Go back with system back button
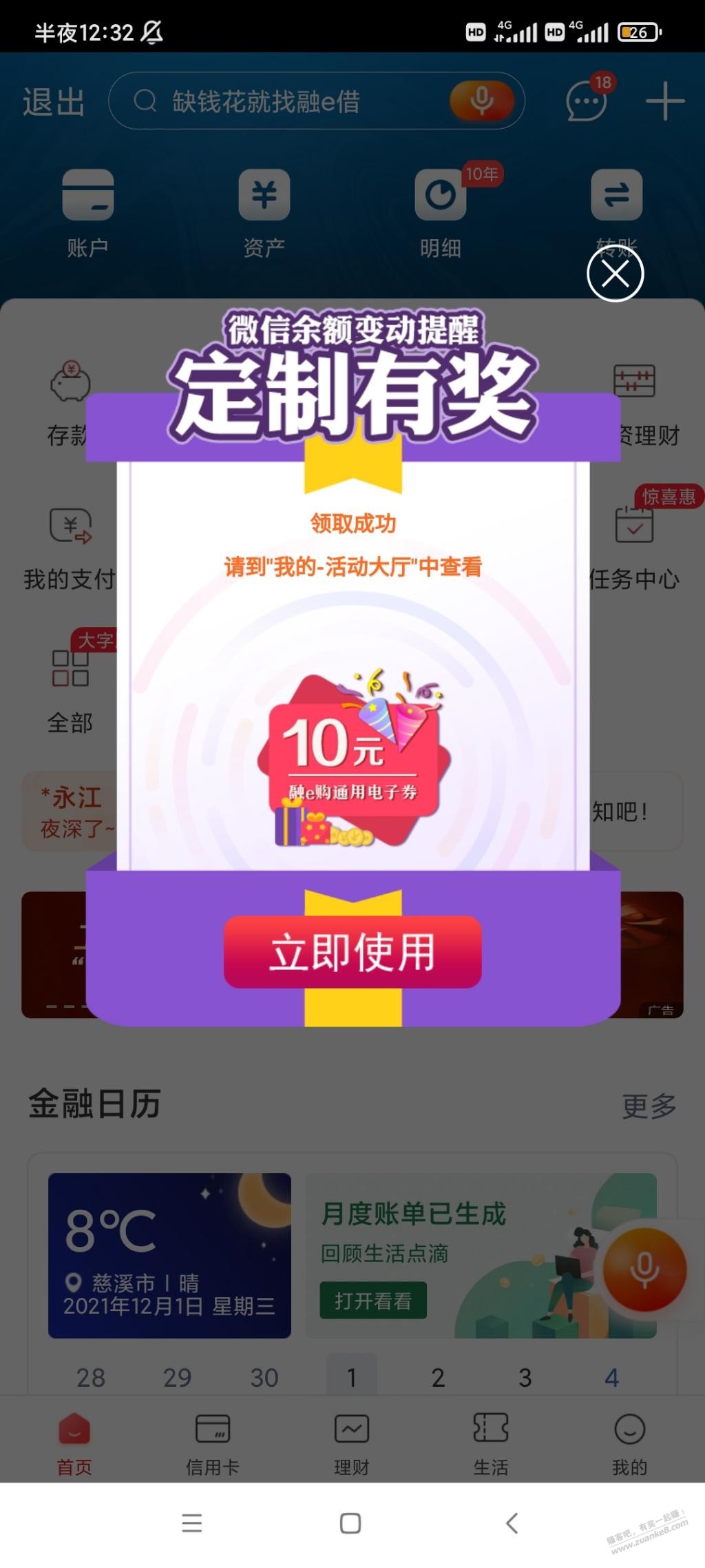 (x=512, y=1523)
